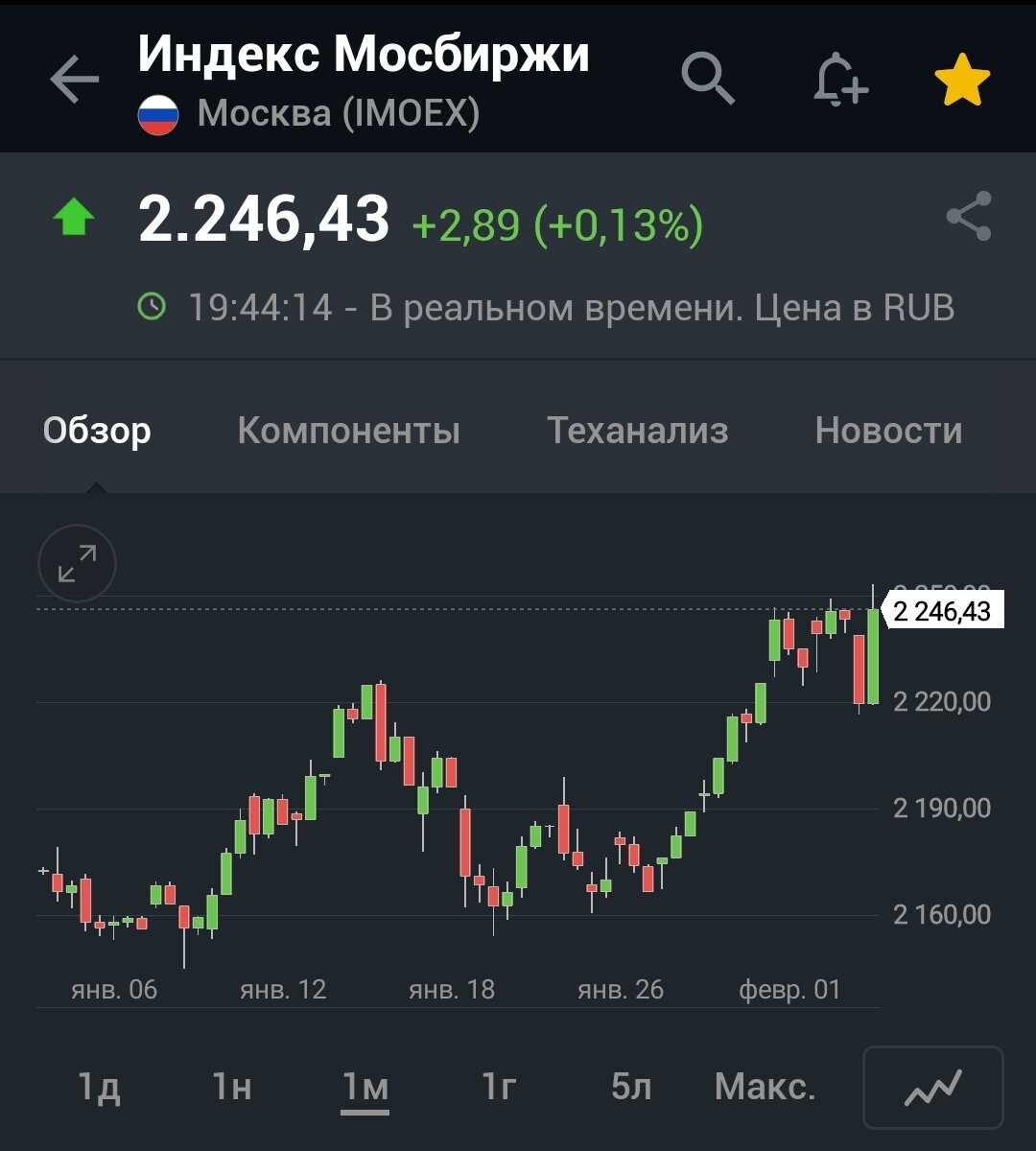Show the Новости tab
Image resolution: width=1036 pixels, height=1151 pixels.
tap(888, 431)
